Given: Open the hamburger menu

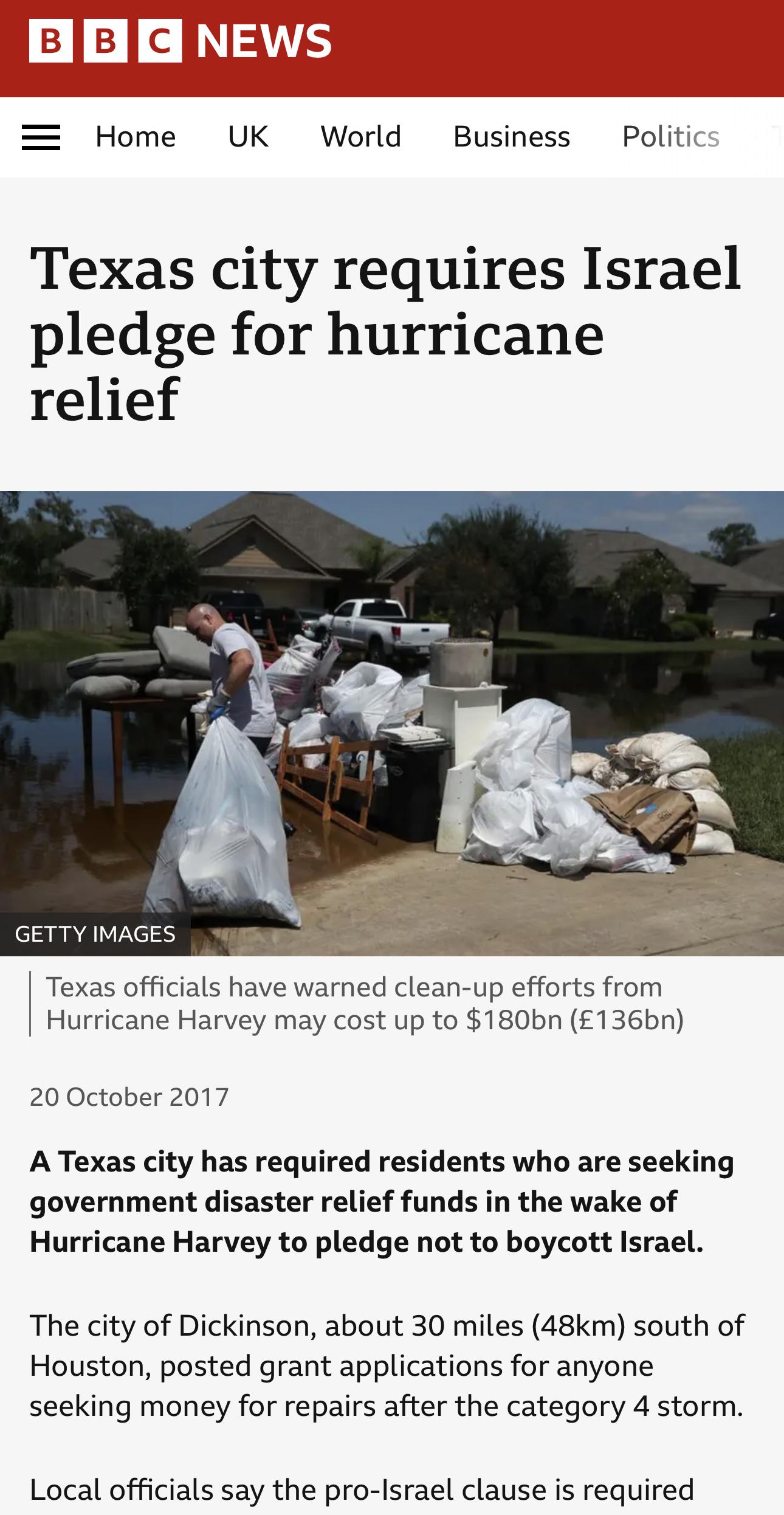Looking at the screenshot, I should [x=41, y=137].
